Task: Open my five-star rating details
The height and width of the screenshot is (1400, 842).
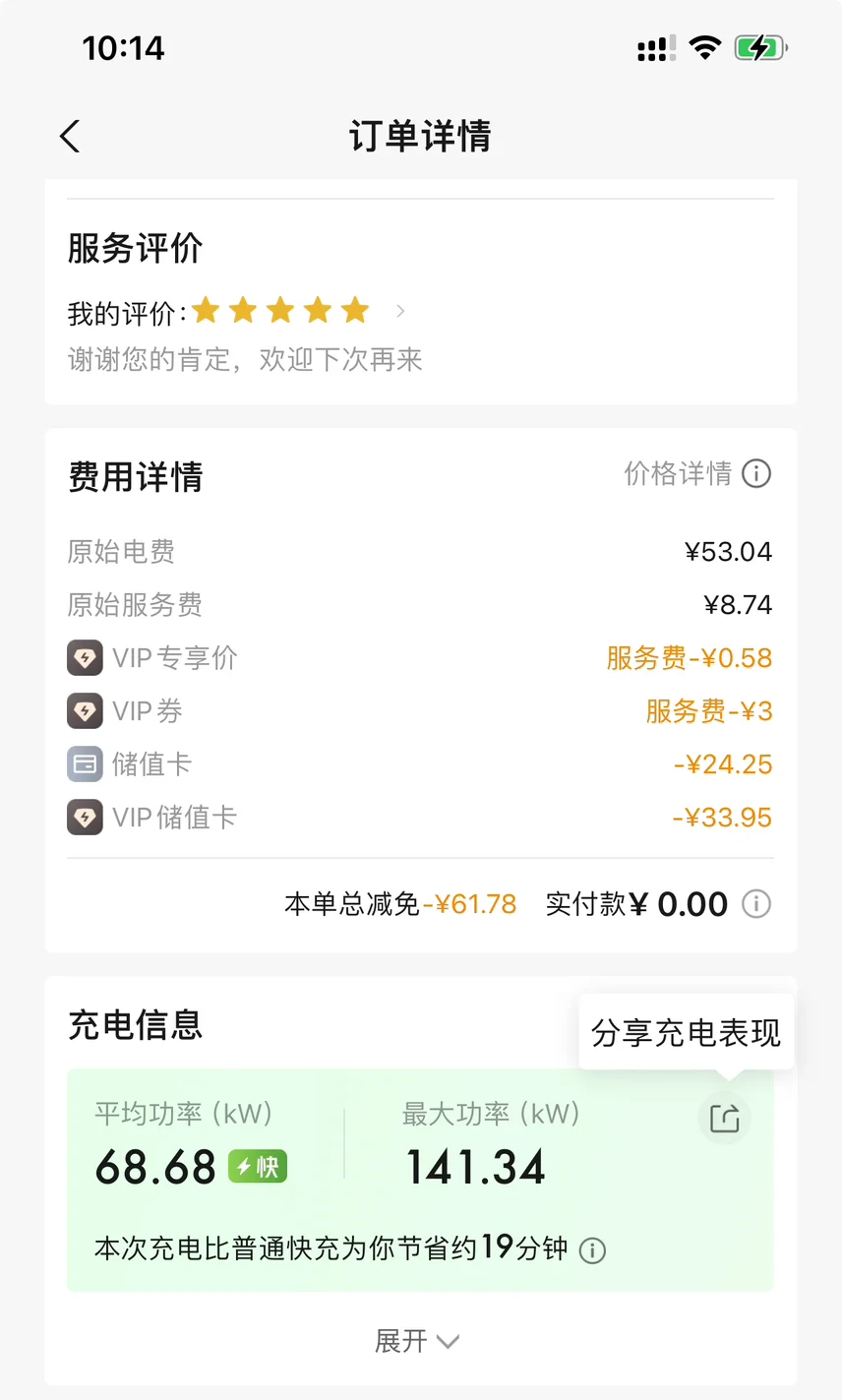Action: click(x=237, y=313)
